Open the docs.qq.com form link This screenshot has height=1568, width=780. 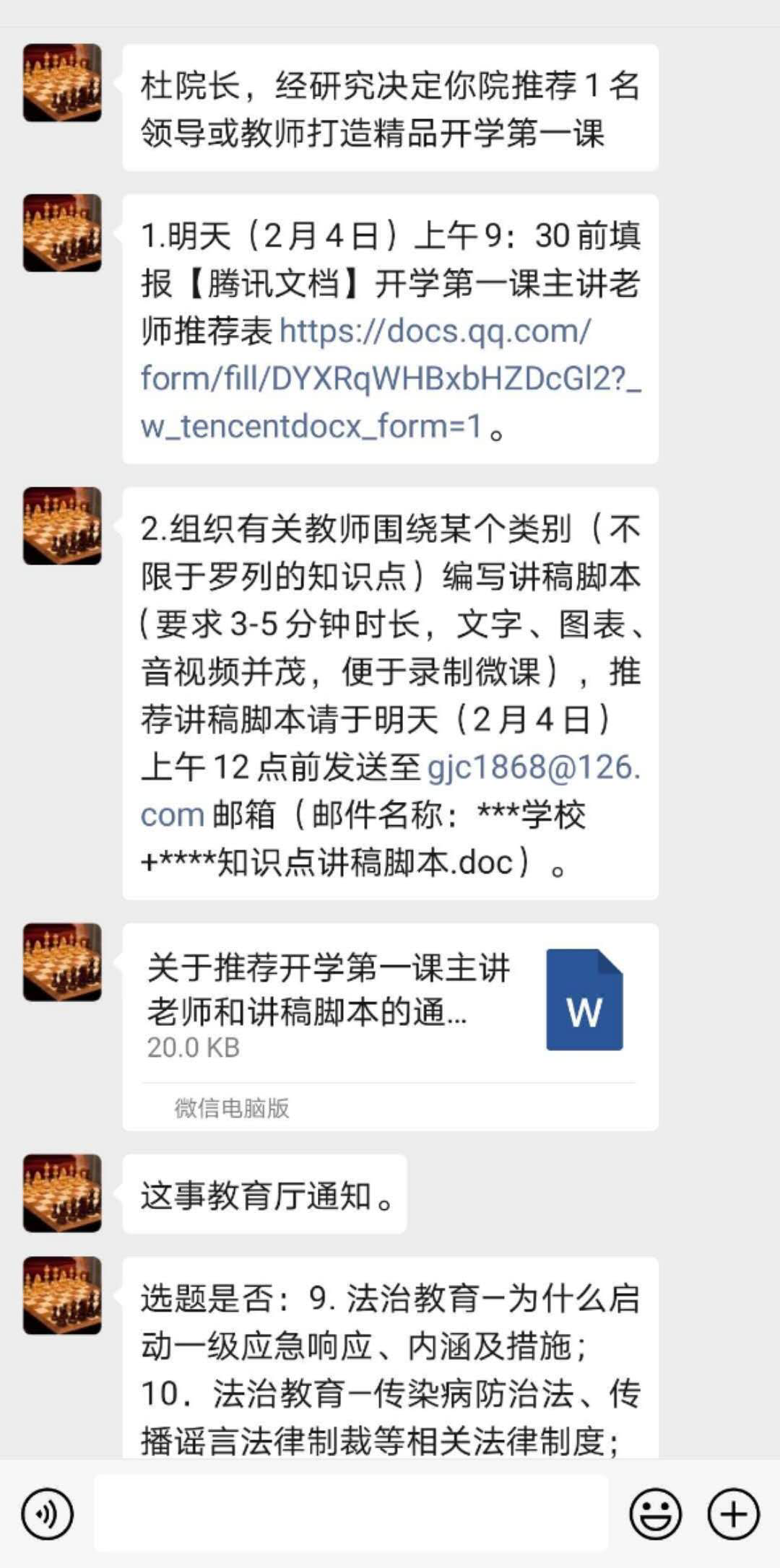point(390,378)
